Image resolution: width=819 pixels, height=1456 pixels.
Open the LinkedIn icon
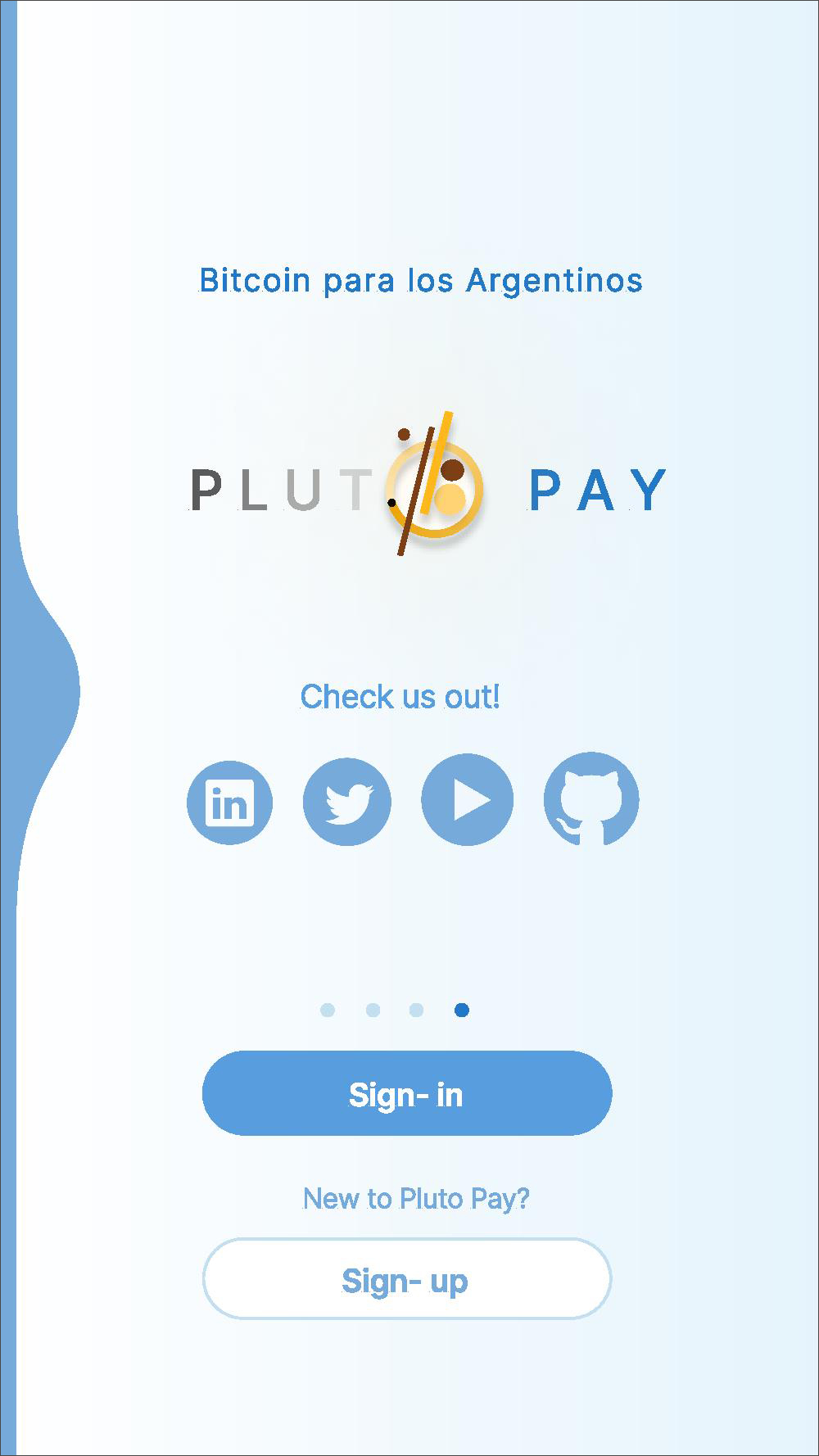click(229, 803)
